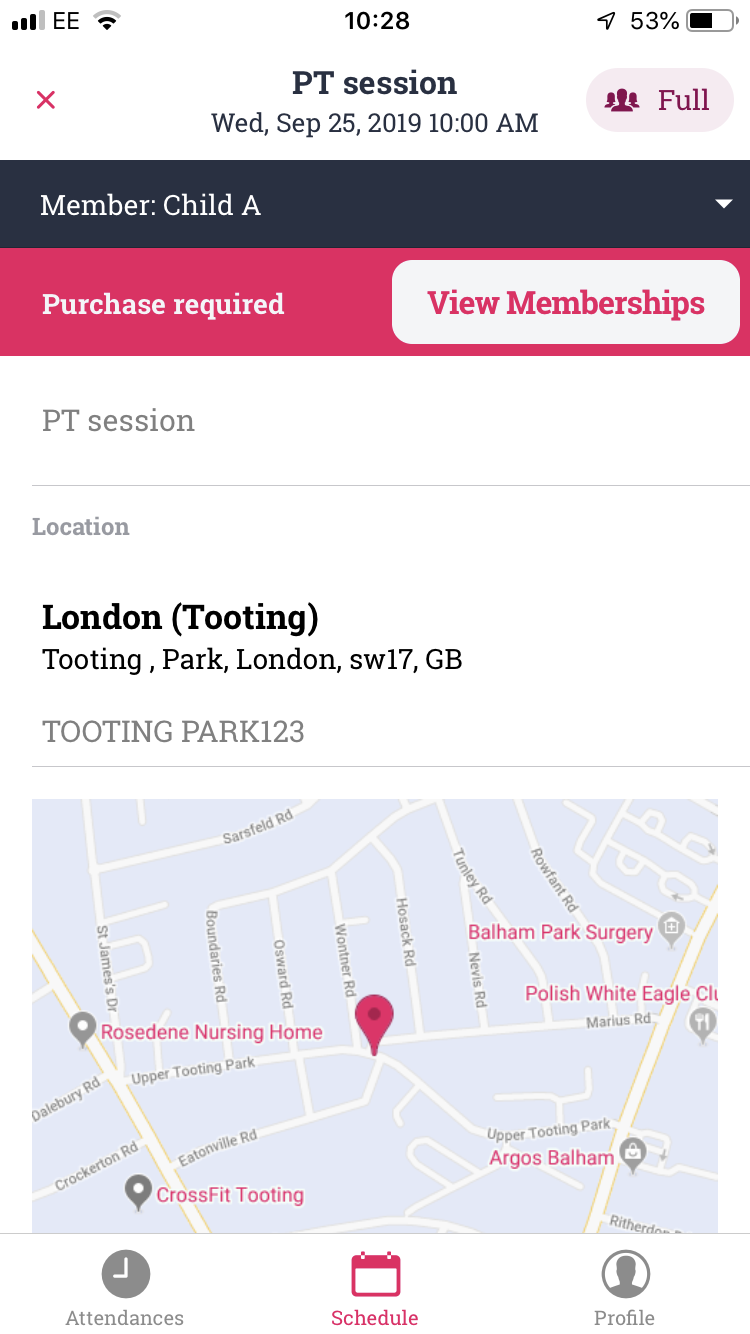The width and height of the screenshot is (750, 1334).
Task: Go to the Profile tab
Action: click(x=625, y=1290)
